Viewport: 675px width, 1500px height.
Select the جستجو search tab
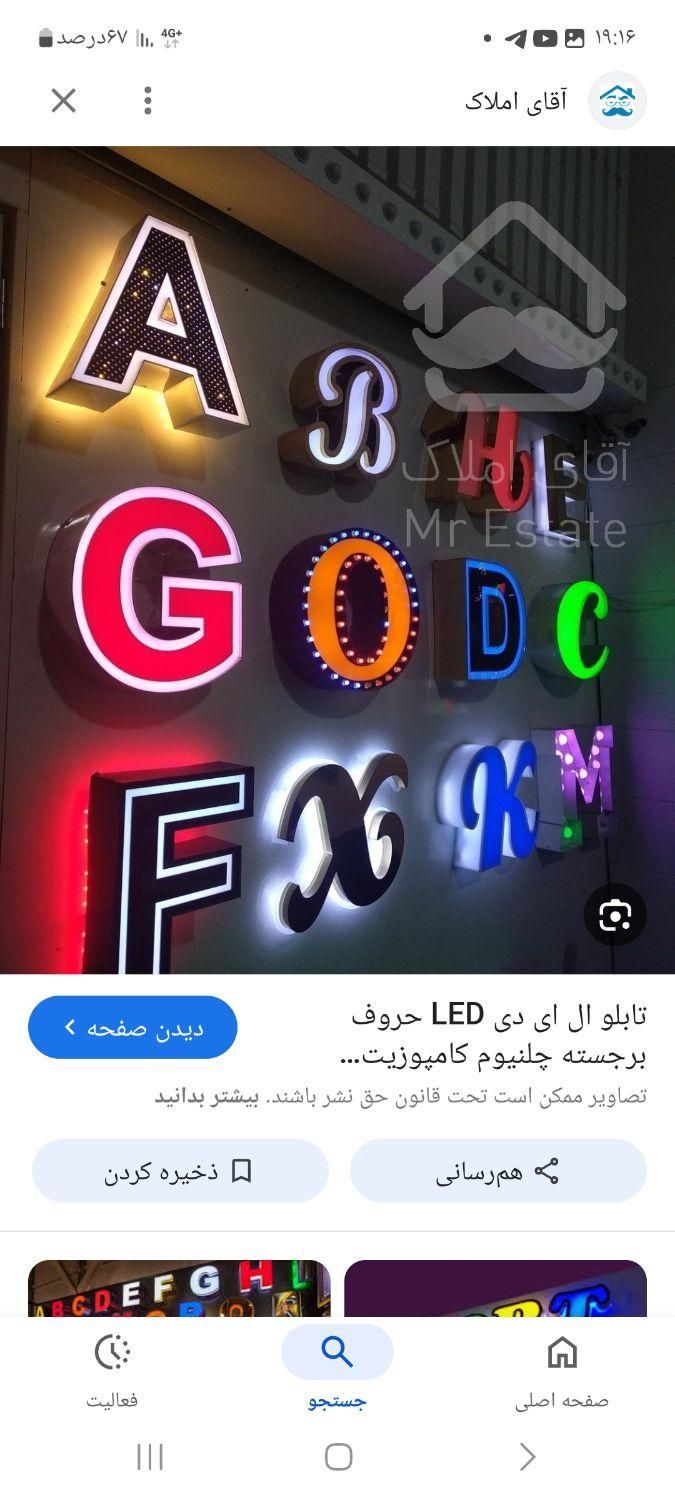337,1370
